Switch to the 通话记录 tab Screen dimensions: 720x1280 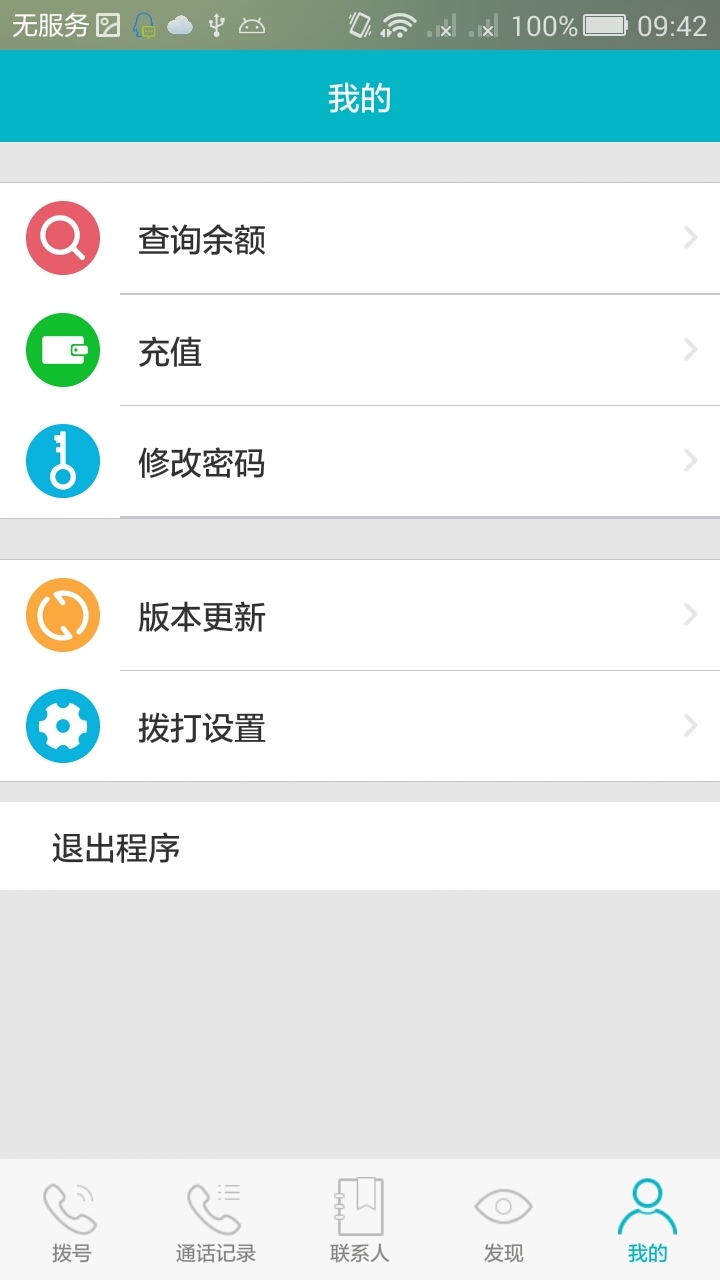pyautogui.click(x=215, y=1220)
